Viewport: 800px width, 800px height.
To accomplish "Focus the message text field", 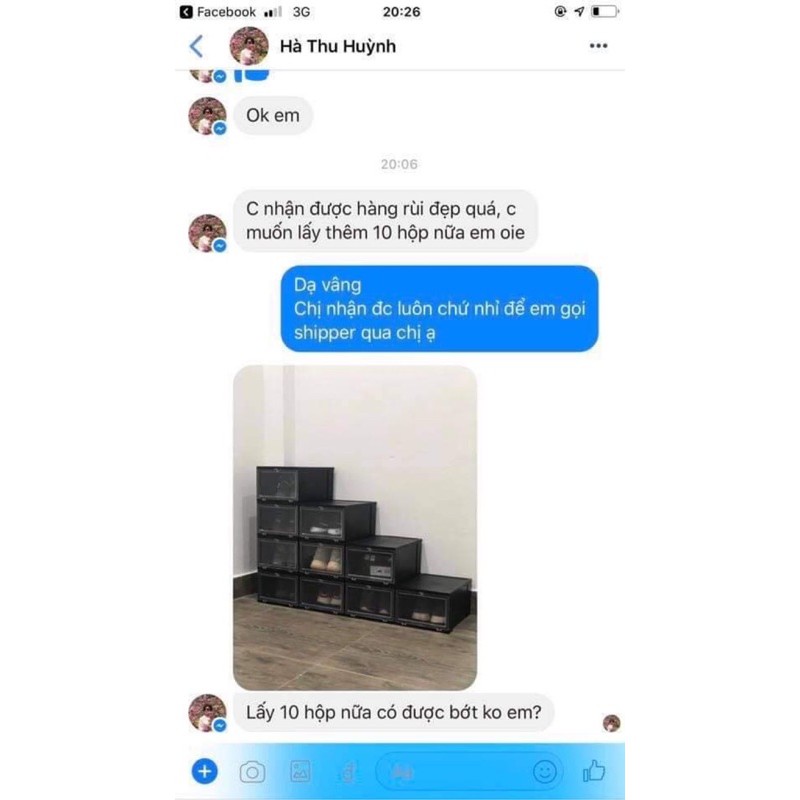I will [x=452, y=772].
